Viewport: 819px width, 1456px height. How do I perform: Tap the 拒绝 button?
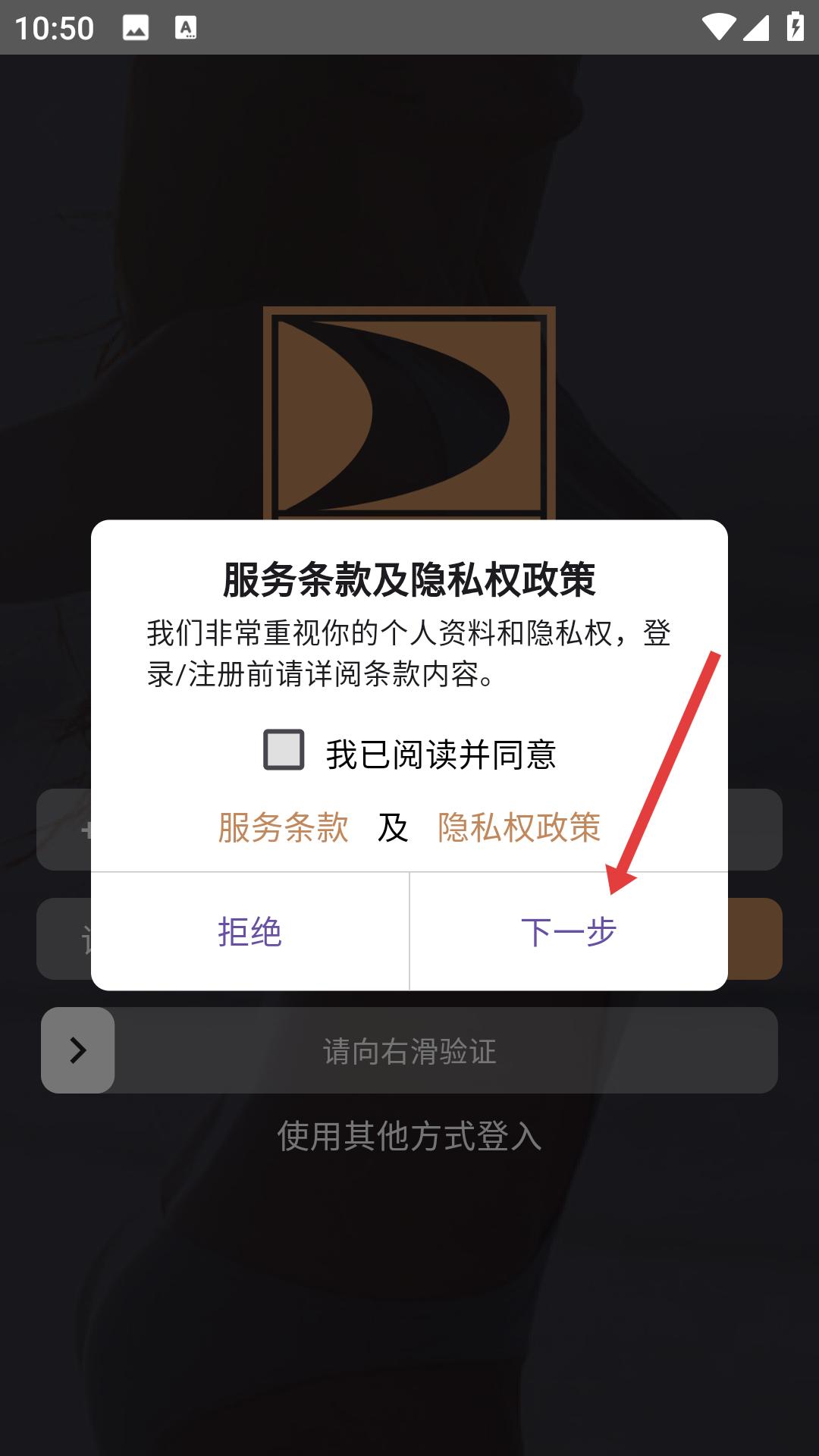pos(249,932)
